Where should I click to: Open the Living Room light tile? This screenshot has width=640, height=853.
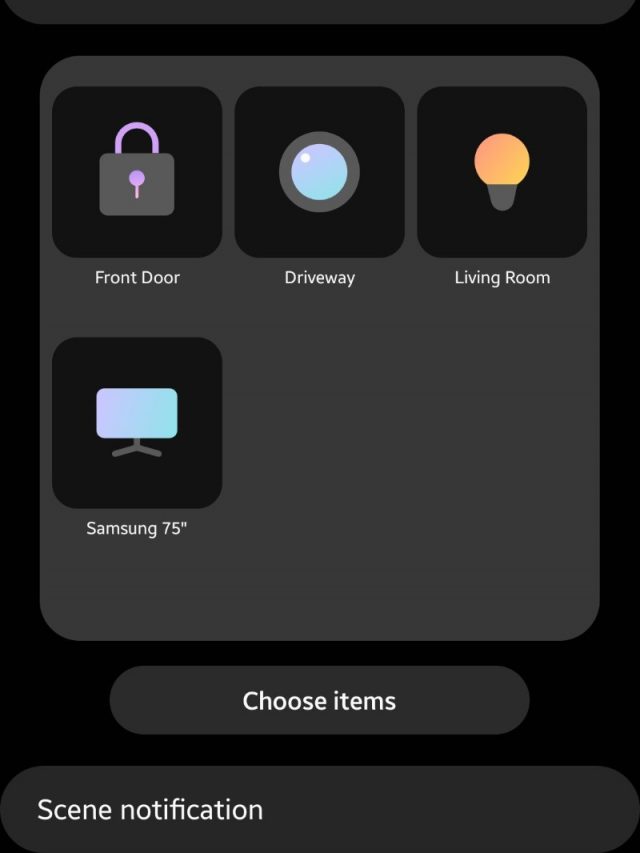coord(502,172)
